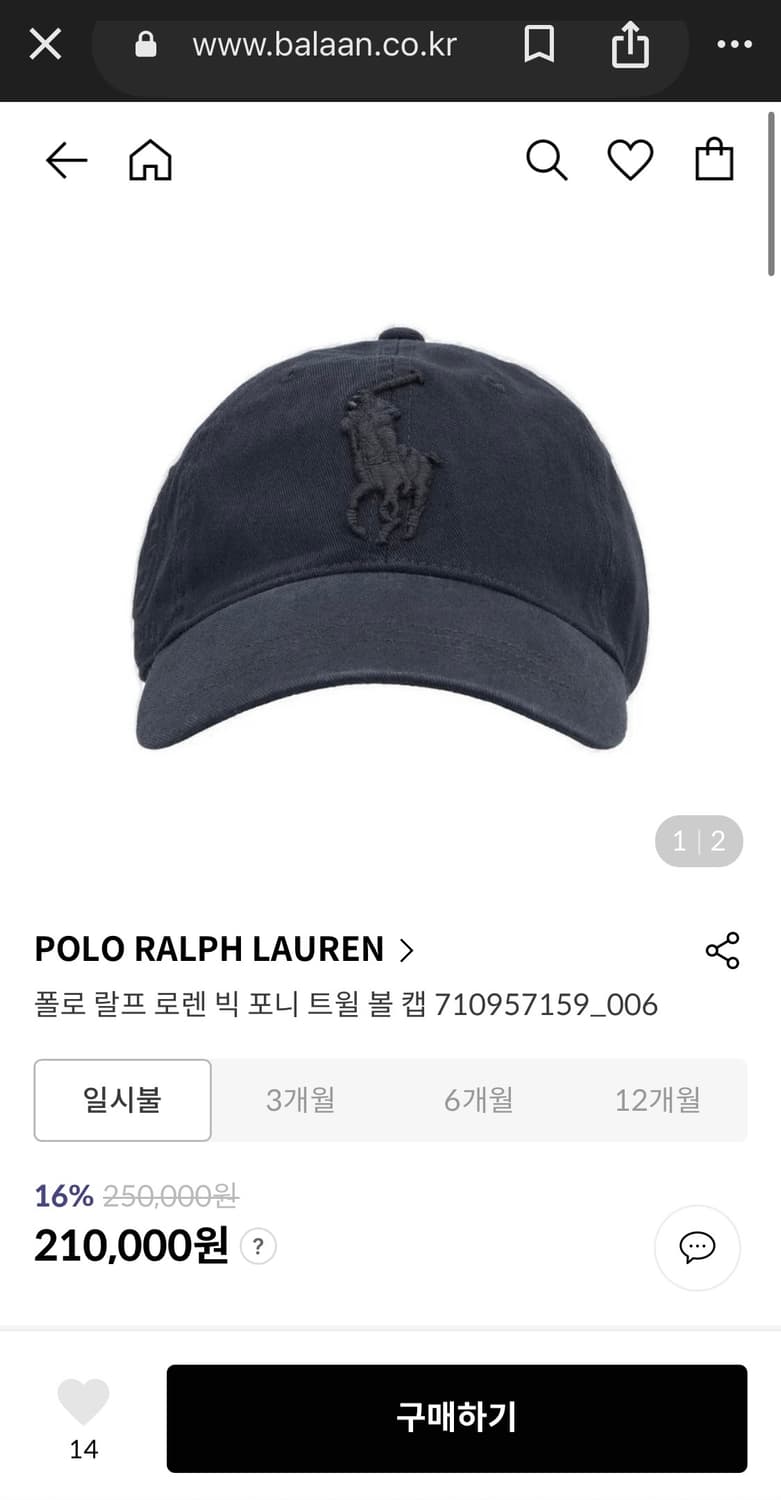Tap the bookmark icon in the browser bar
Viewport: 781px width, 1500px height.
pos(539,44)
